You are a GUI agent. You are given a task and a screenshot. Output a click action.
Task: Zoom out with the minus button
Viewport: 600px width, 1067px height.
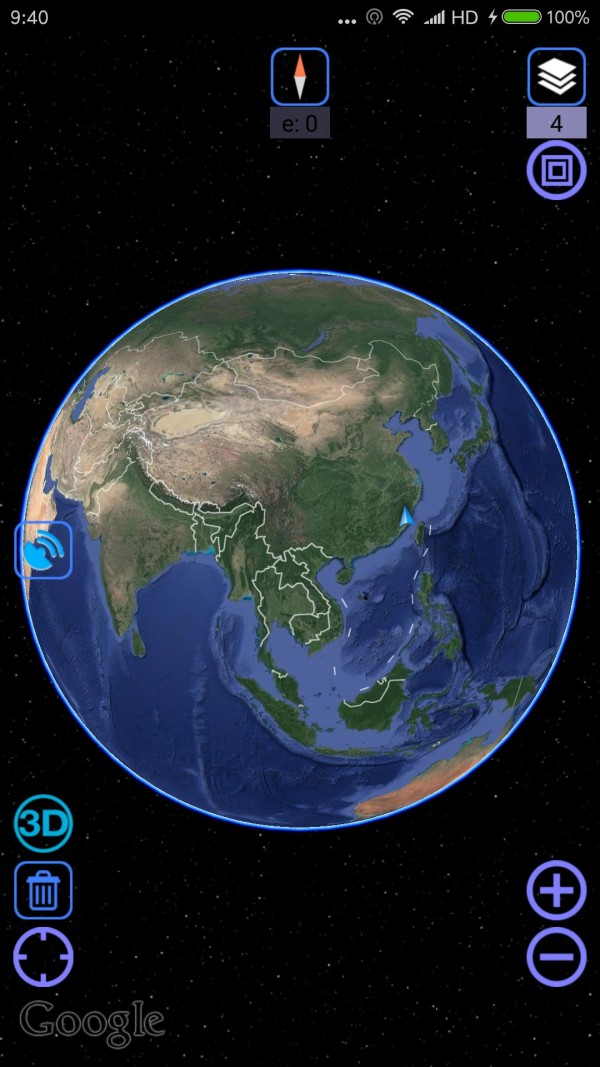coord(556,957)
